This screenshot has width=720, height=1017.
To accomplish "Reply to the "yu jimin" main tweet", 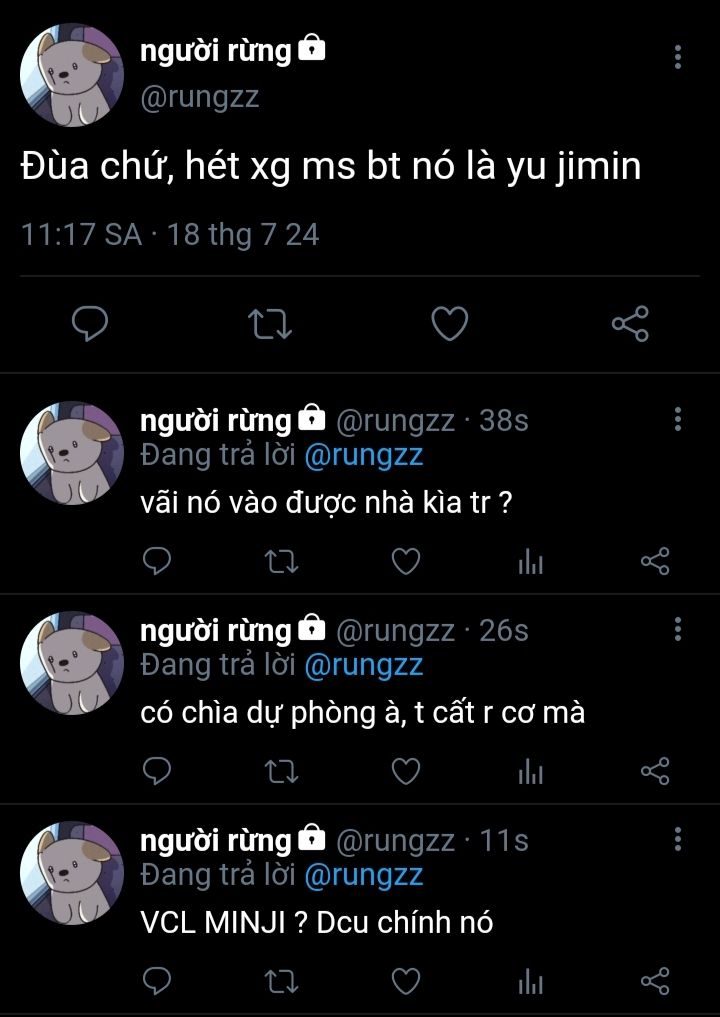I will pyautogui.click(x=90, y=324).
